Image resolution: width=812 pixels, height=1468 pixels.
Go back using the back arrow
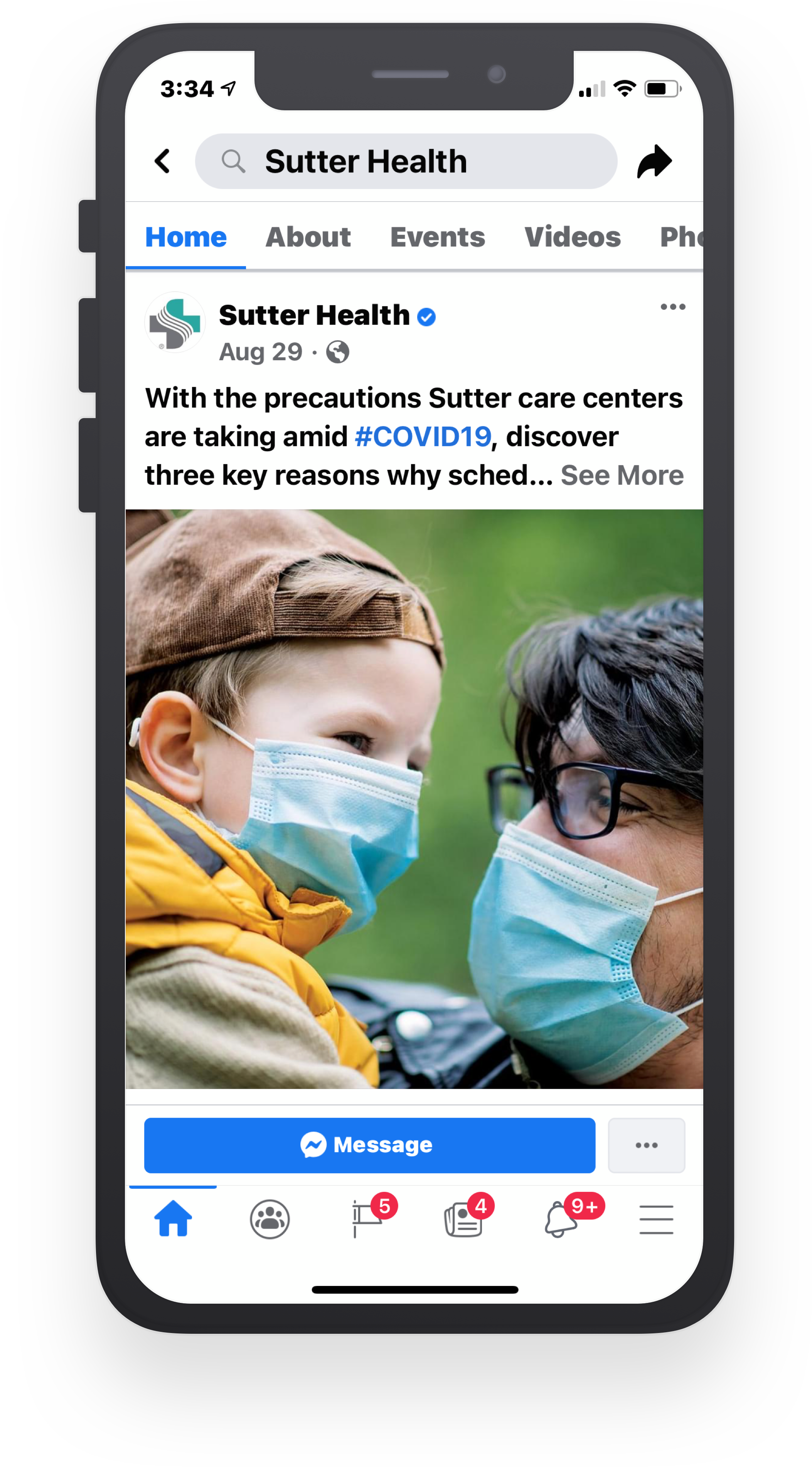coord(162,161)
